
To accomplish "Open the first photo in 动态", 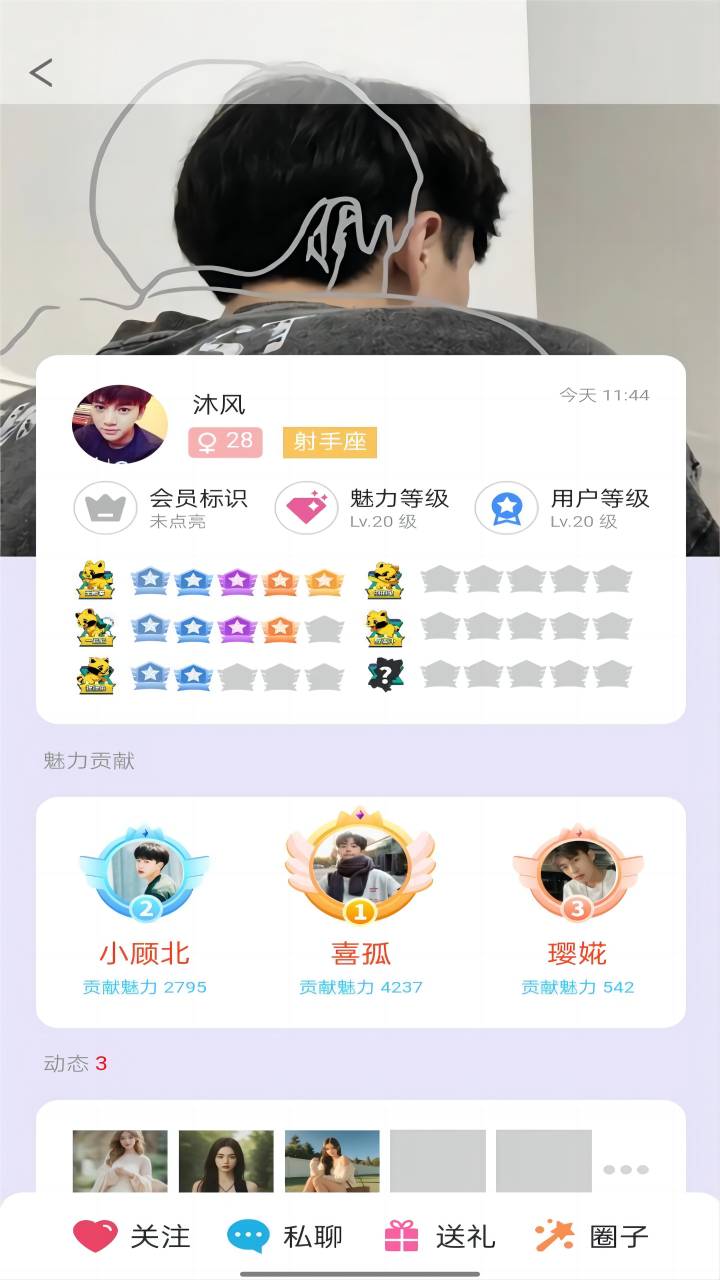I will 120,1160.
